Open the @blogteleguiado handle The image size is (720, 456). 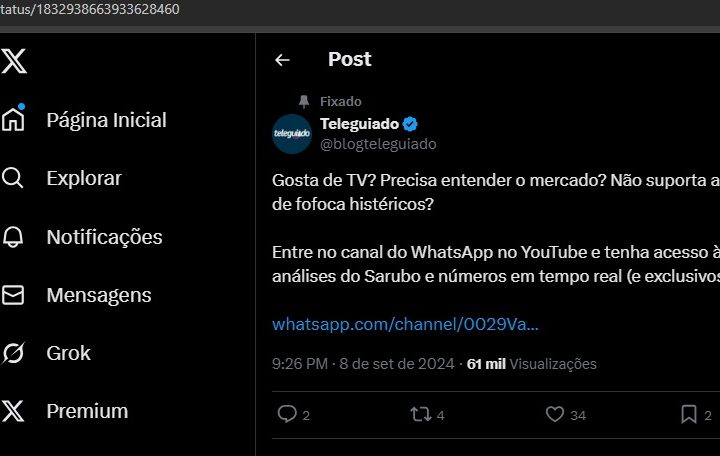(x=378, y=144)
